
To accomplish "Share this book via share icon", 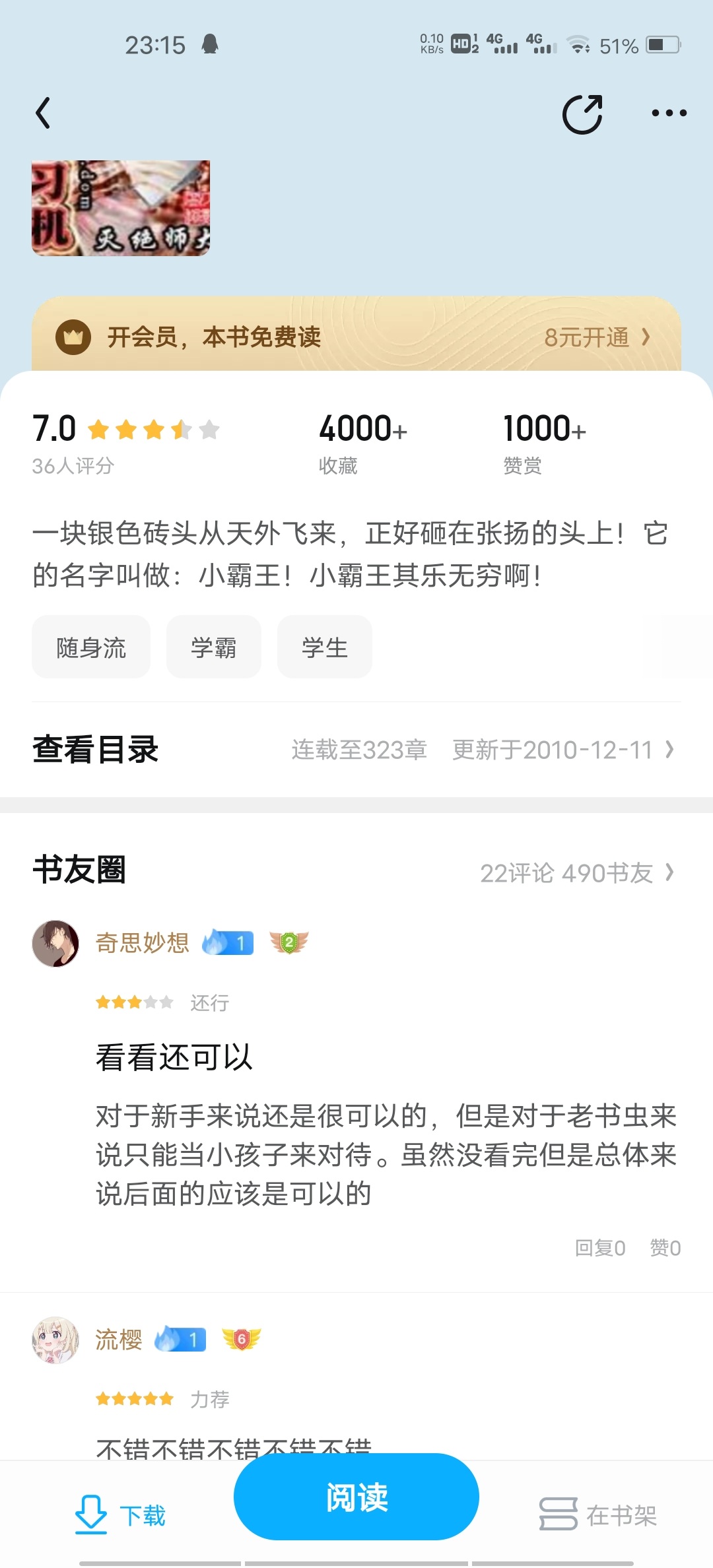I will point(582,114).
